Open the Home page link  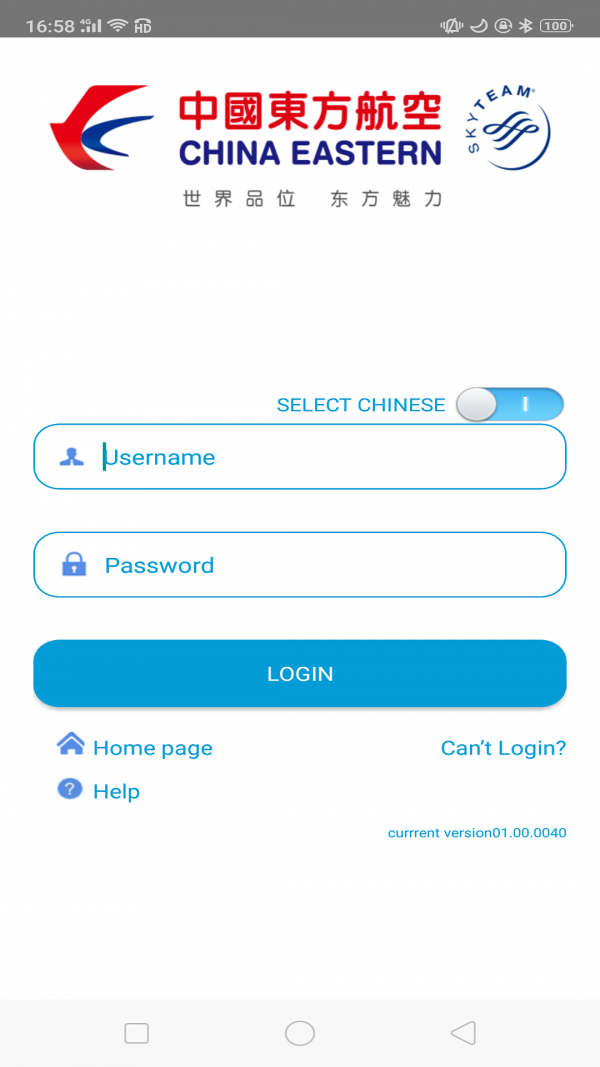coord(152,748)
